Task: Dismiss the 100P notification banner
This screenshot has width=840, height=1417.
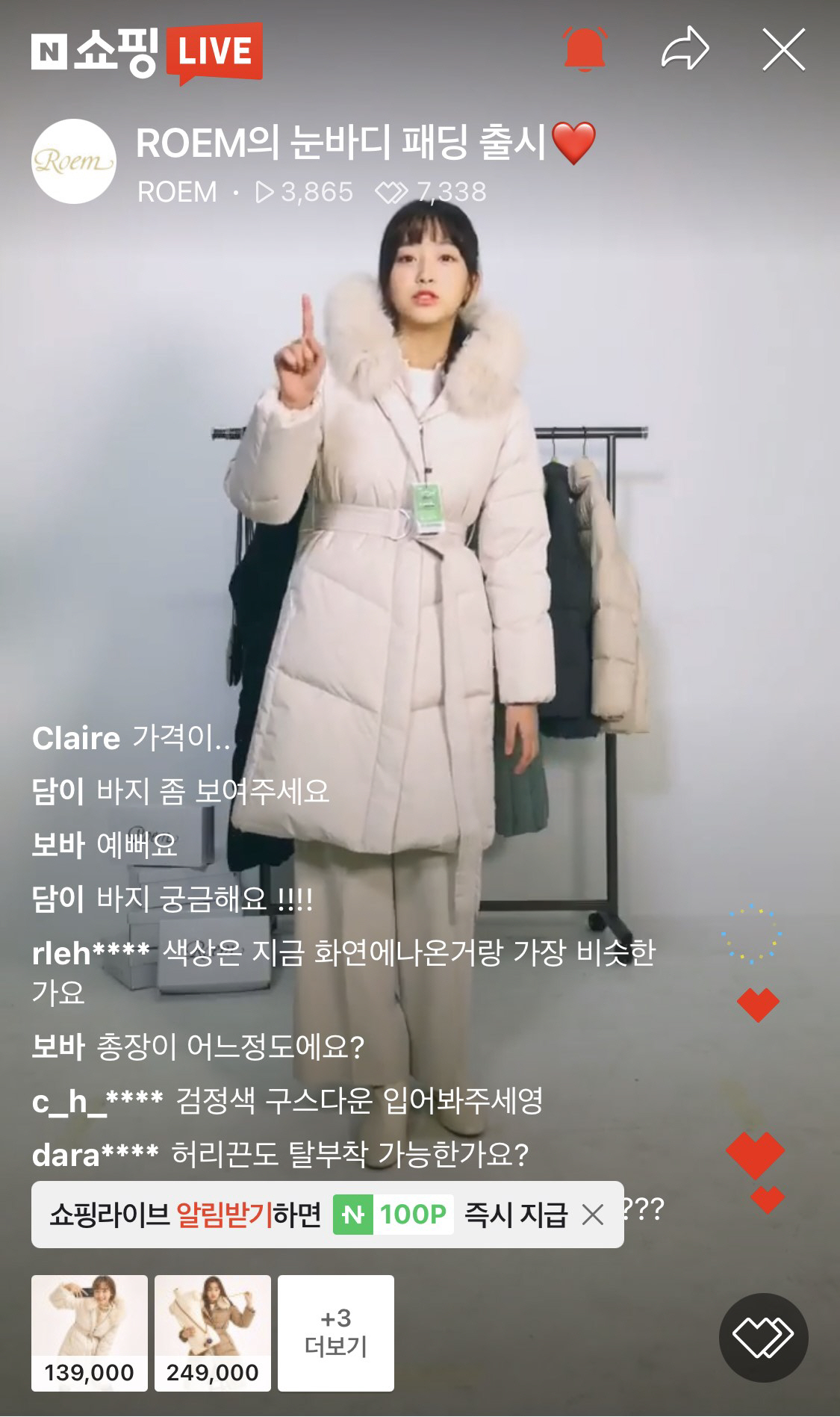Action: 592,1215
